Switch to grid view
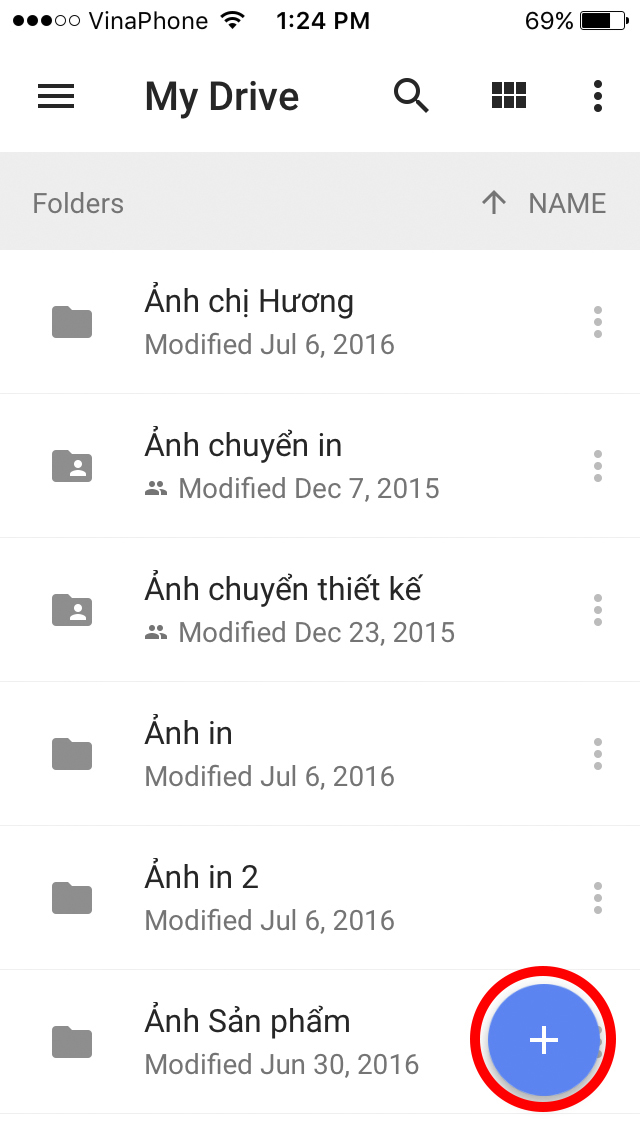The width and height of the screenshot is (640, 1136). tap(509, 96)
